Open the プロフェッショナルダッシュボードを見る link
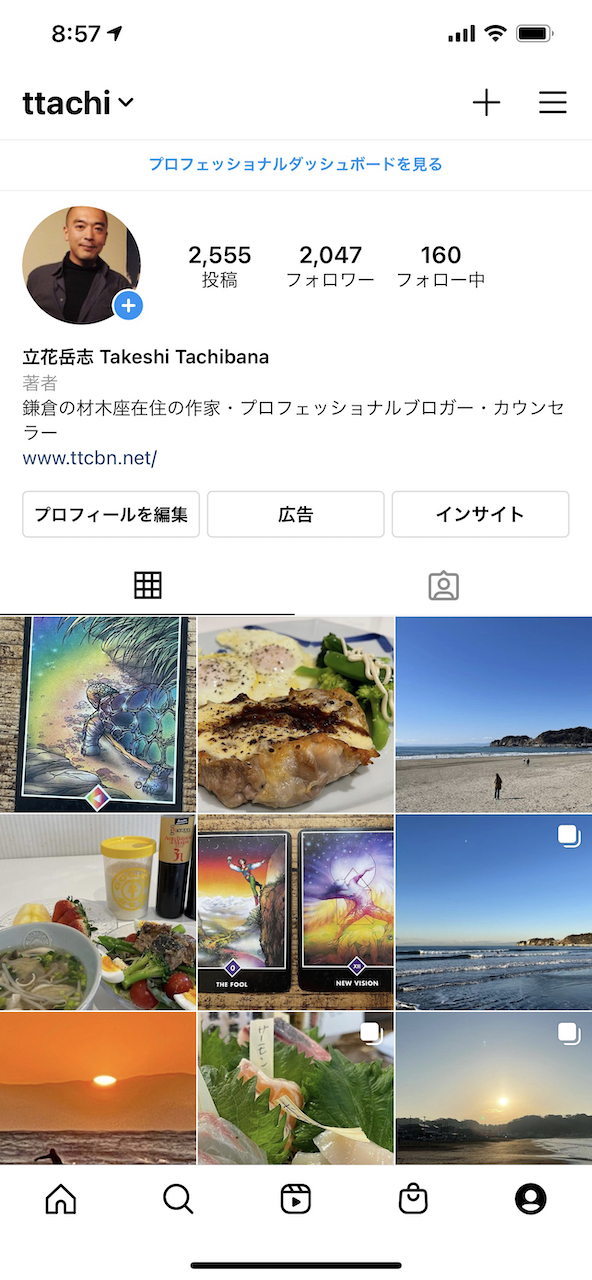592x1280 pixels. 296,164
